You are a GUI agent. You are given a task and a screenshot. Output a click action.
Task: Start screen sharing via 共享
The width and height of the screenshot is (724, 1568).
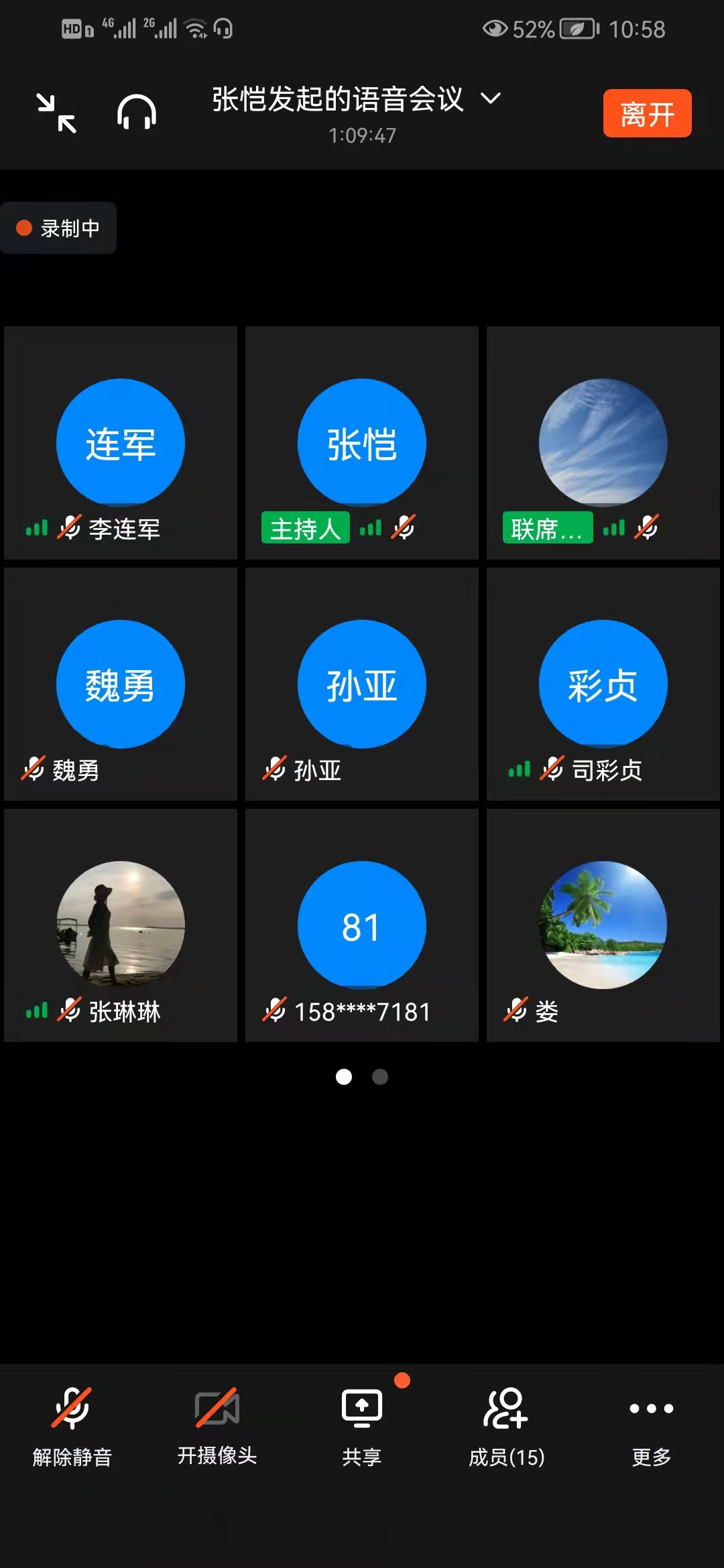[362, 1425]
